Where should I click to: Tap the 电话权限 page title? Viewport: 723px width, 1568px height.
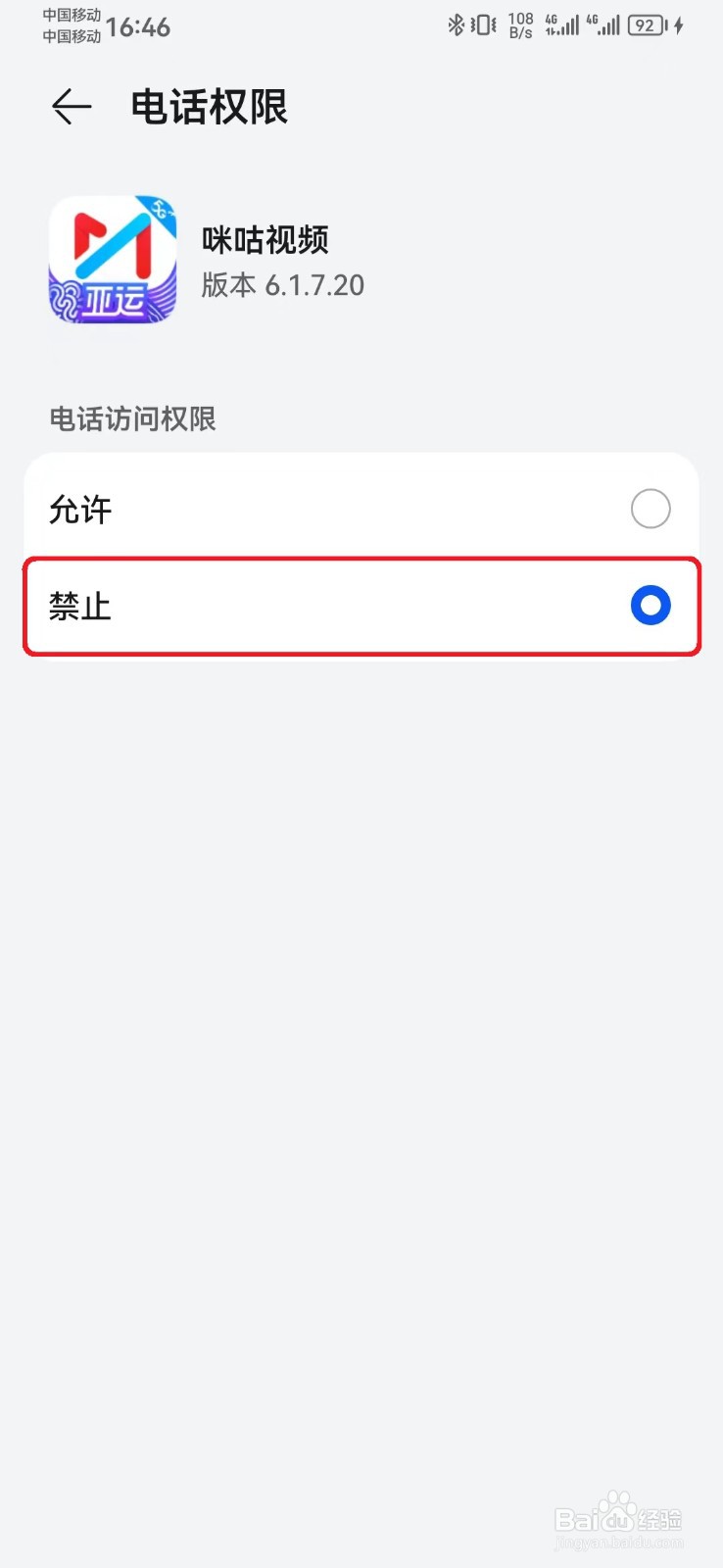211,107
